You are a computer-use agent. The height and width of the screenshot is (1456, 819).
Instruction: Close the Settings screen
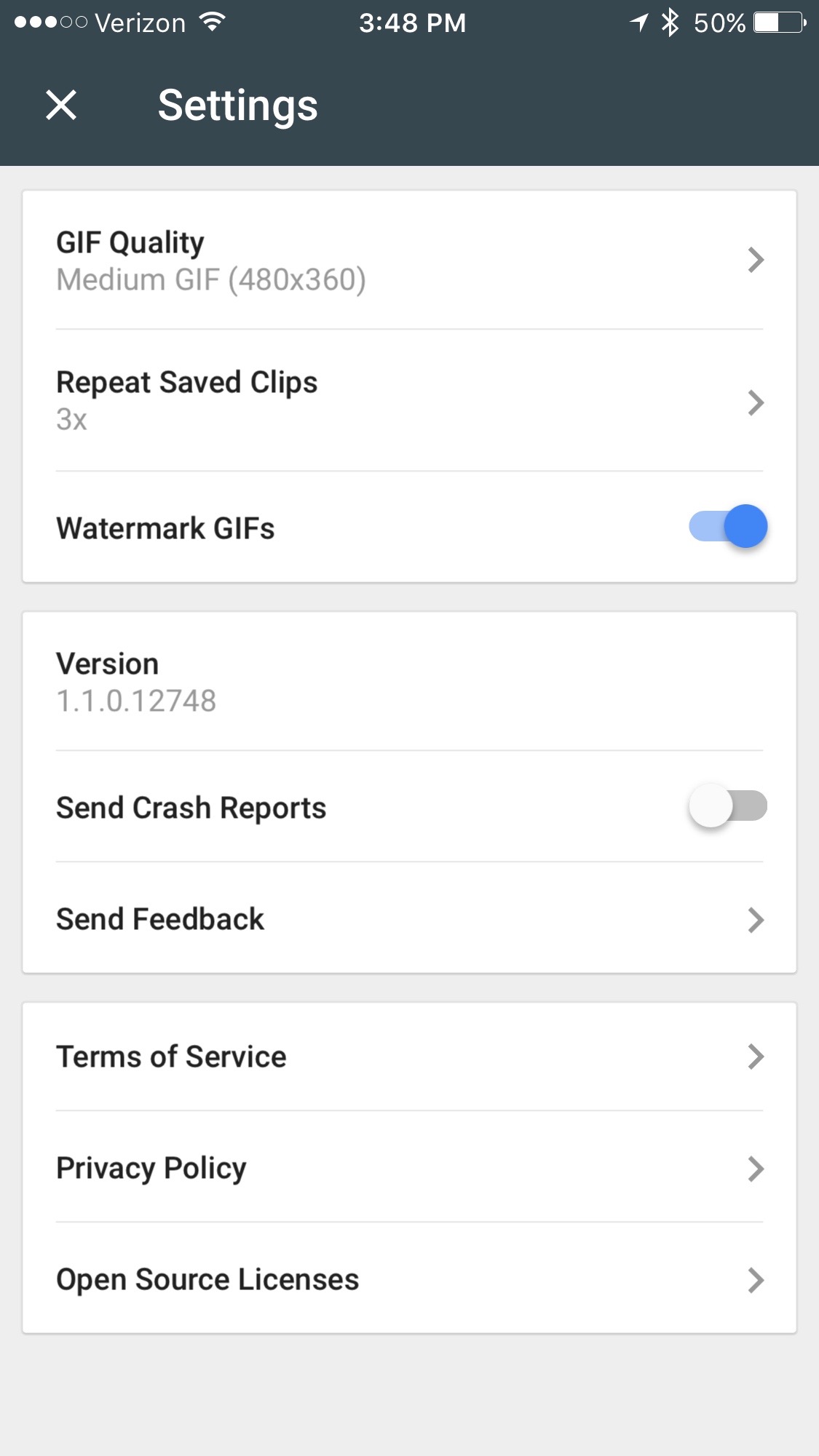coord(61,105)
